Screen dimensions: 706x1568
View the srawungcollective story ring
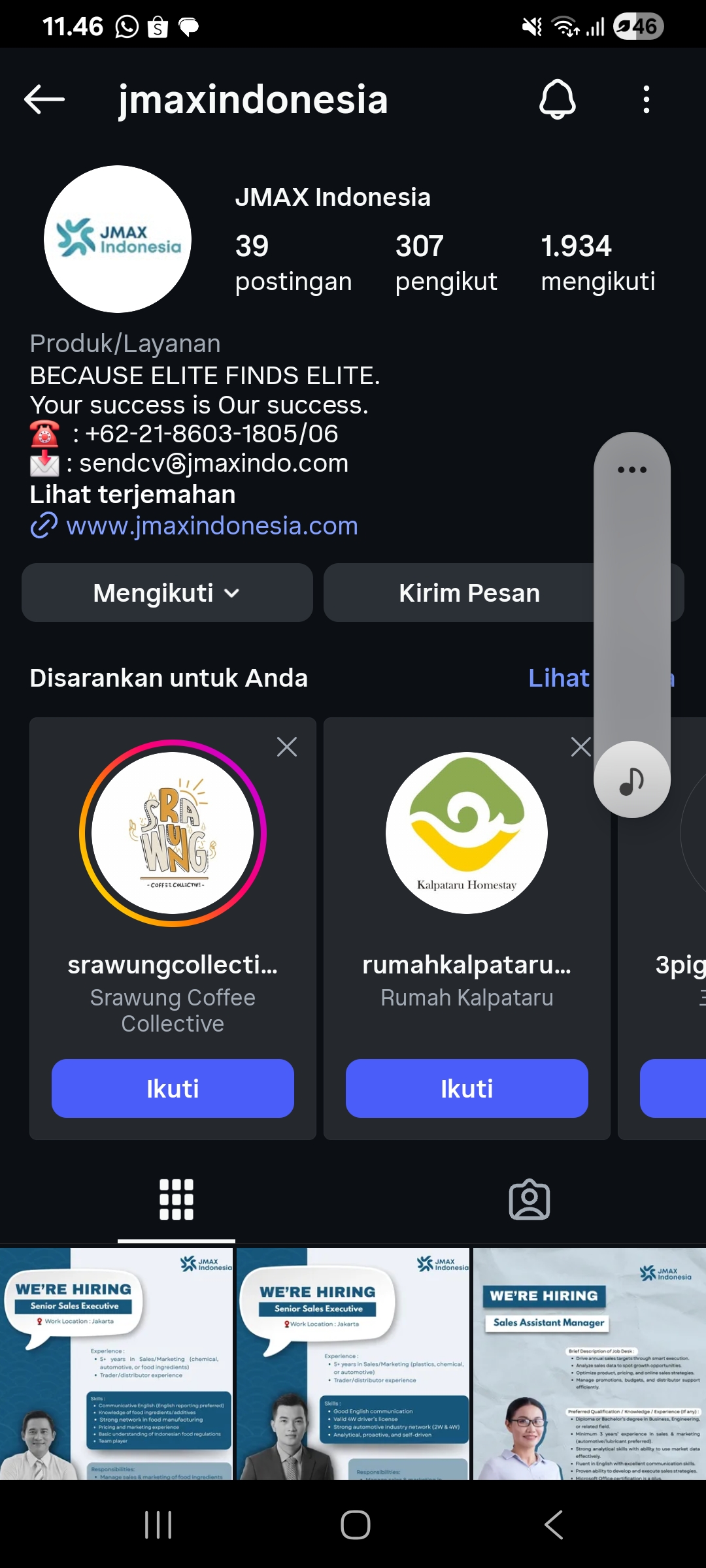click(173, 833)
